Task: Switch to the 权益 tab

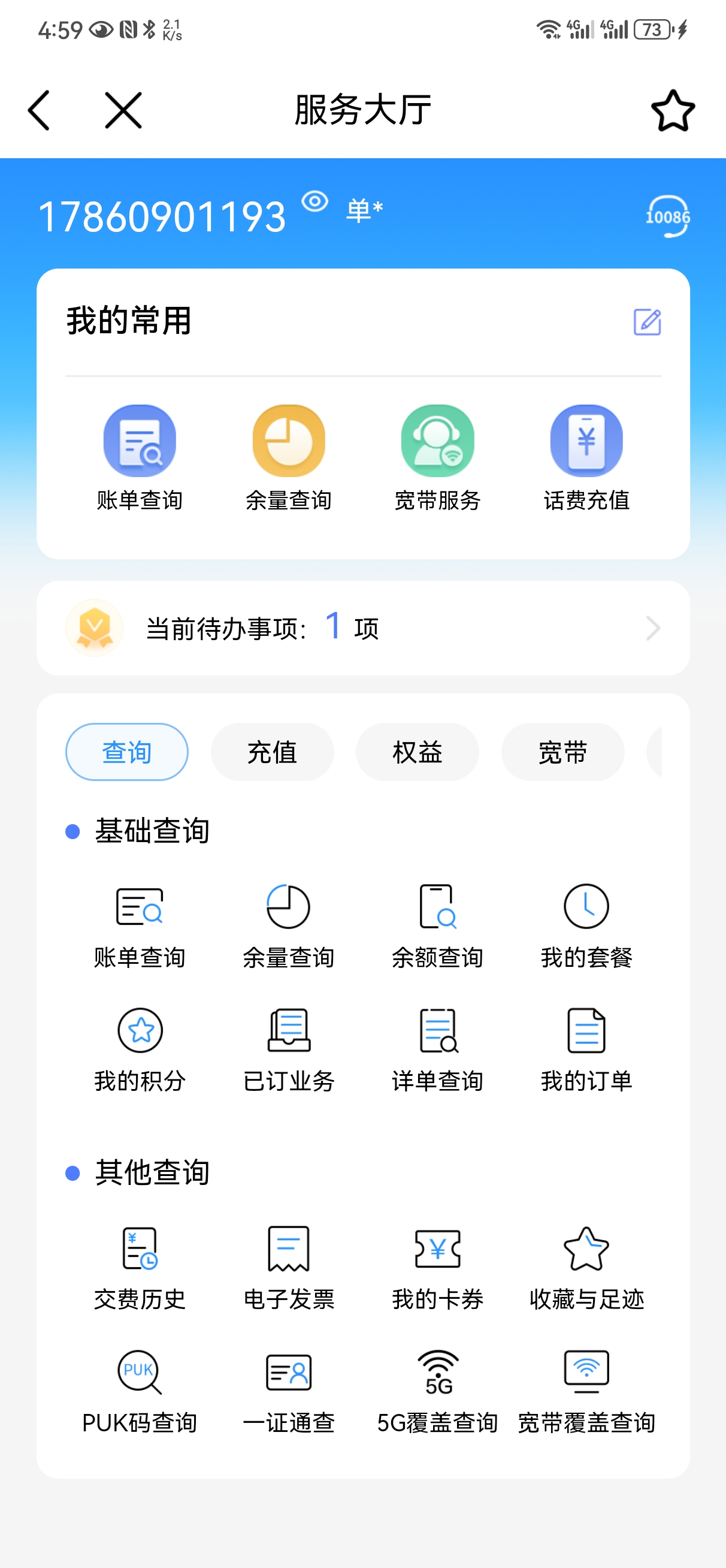Action: coord(417,752)
